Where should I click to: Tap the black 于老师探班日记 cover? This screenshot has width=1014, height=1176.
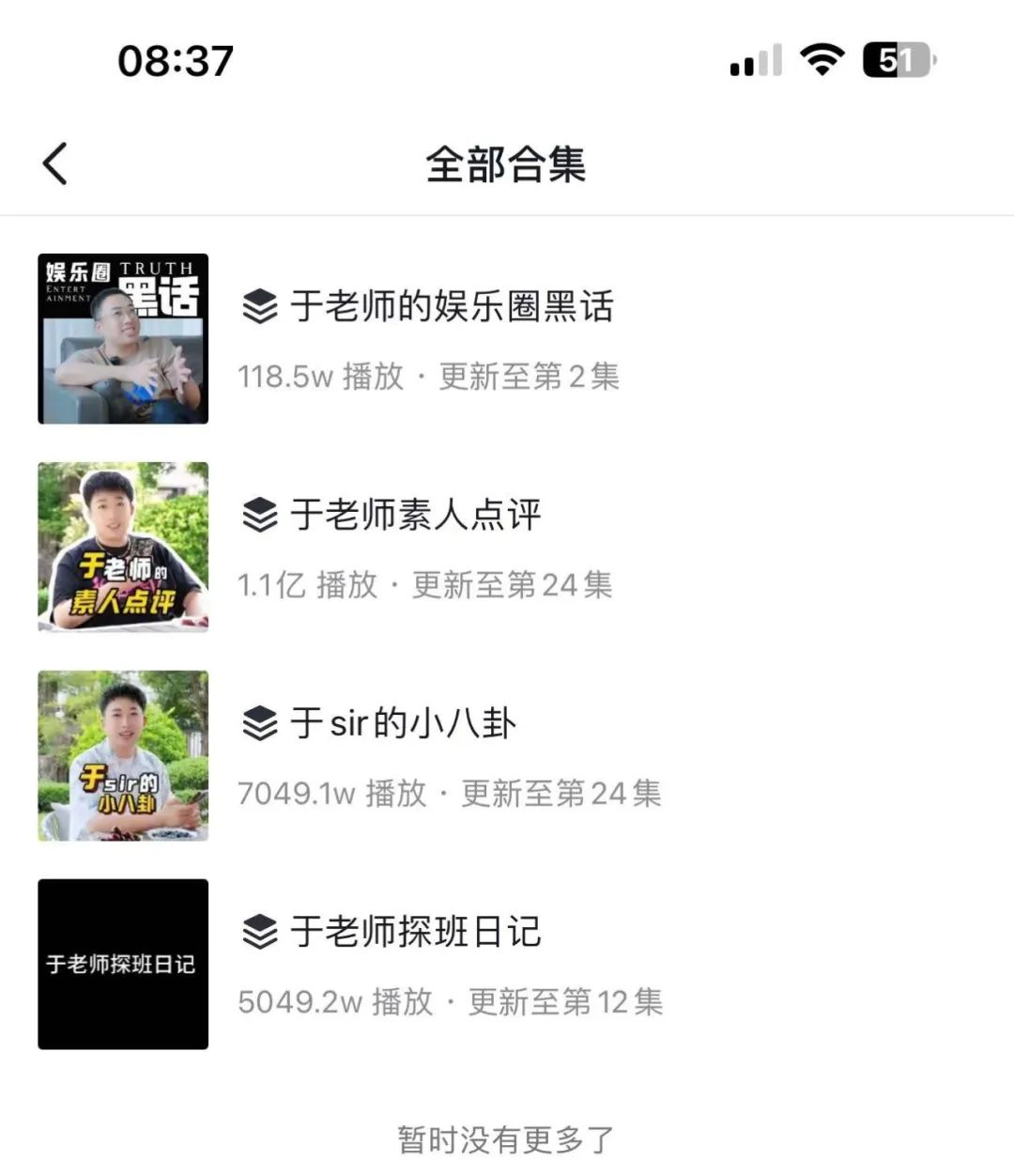[122, 963]
